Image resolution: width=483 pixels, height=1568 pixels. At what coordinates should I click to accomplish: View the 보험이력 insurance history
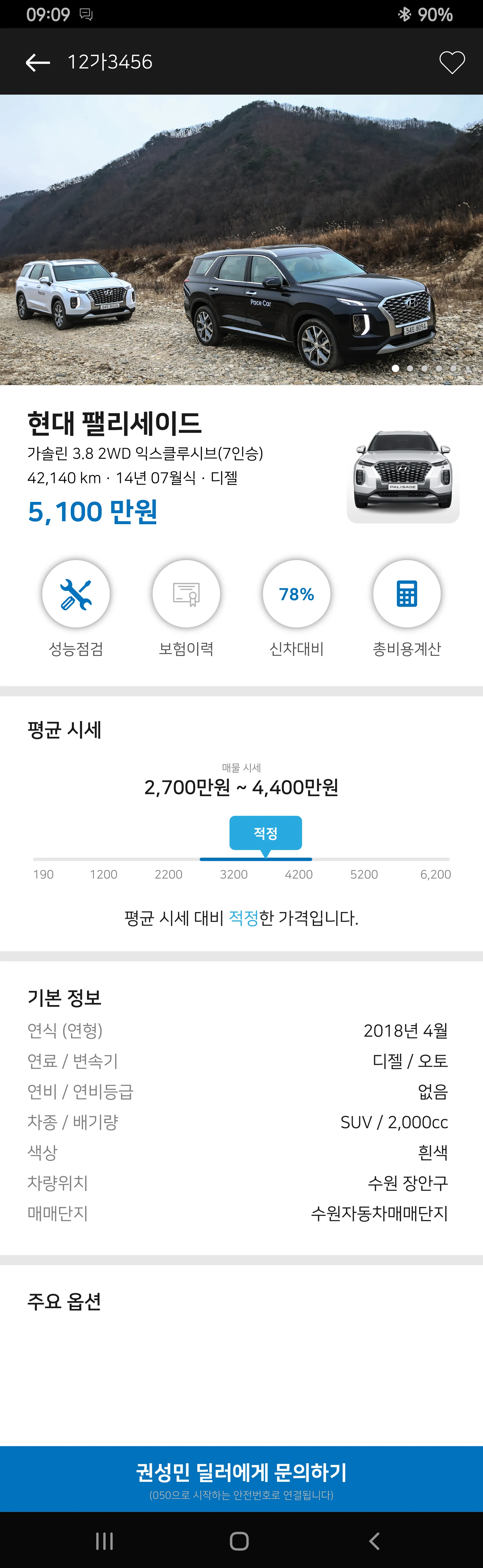pos(186,594)
